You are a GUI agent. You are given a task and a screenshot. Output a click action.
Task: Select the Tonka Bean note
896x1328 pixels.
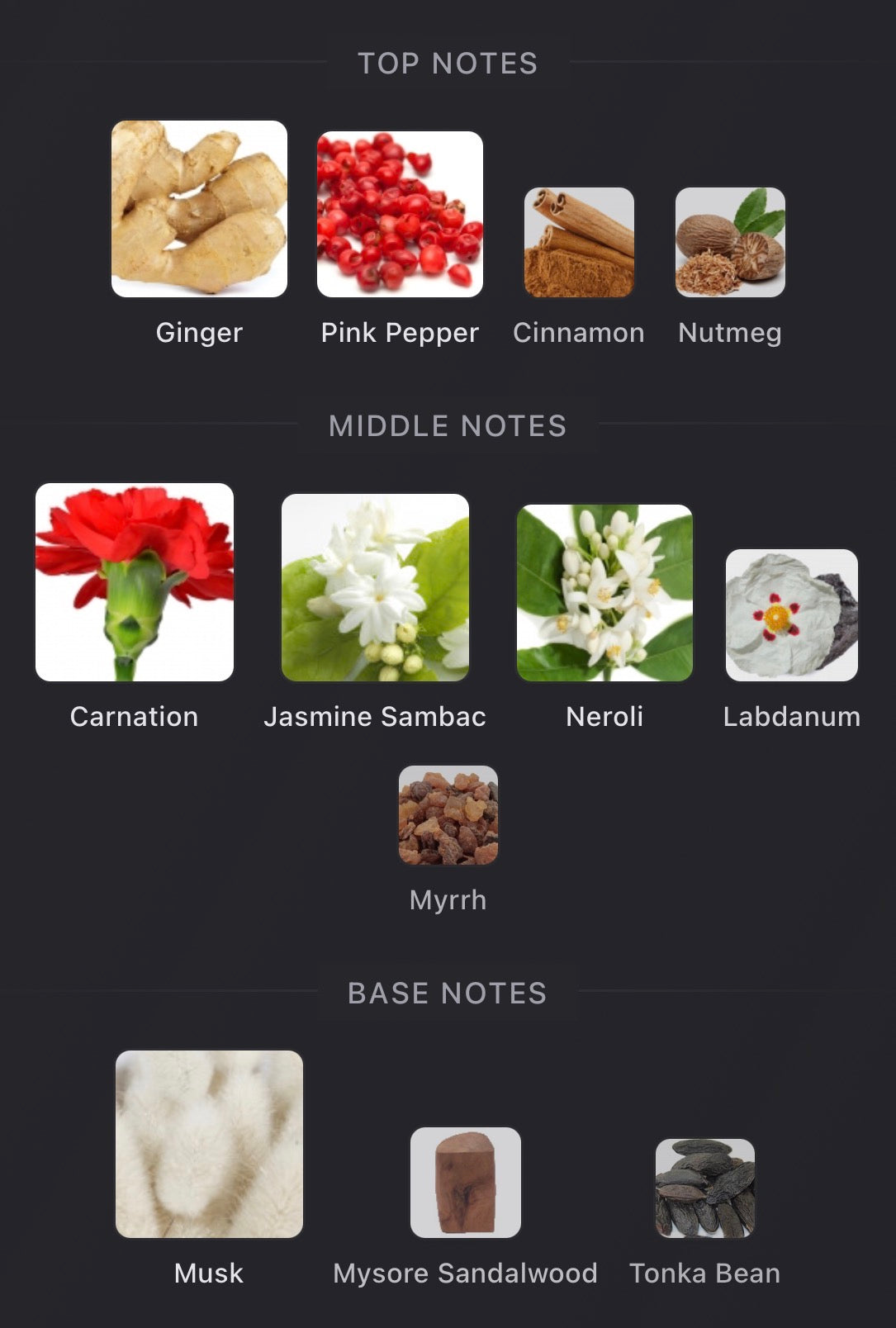704,1188
